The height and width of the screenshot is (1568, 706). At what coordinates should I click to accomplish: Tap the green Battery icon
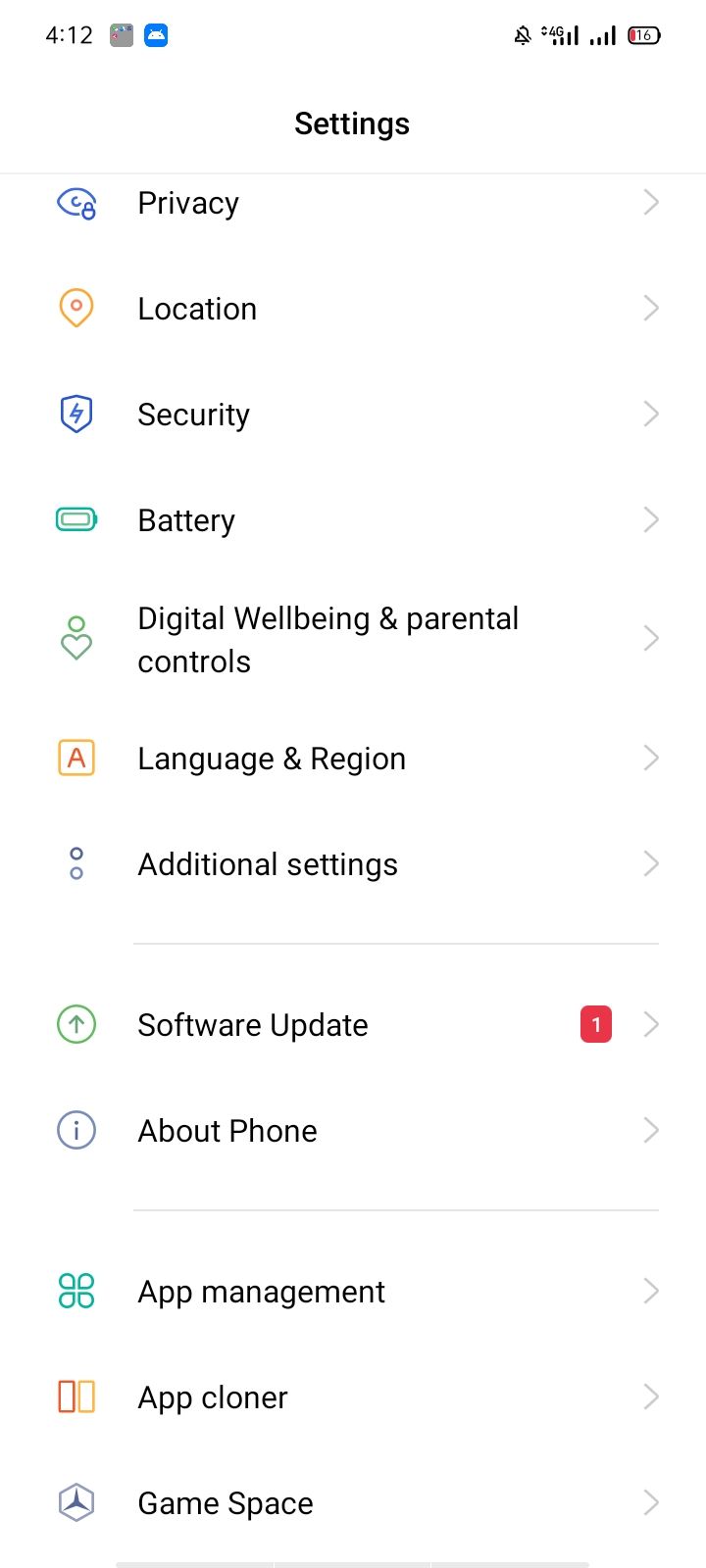[76, 520]
